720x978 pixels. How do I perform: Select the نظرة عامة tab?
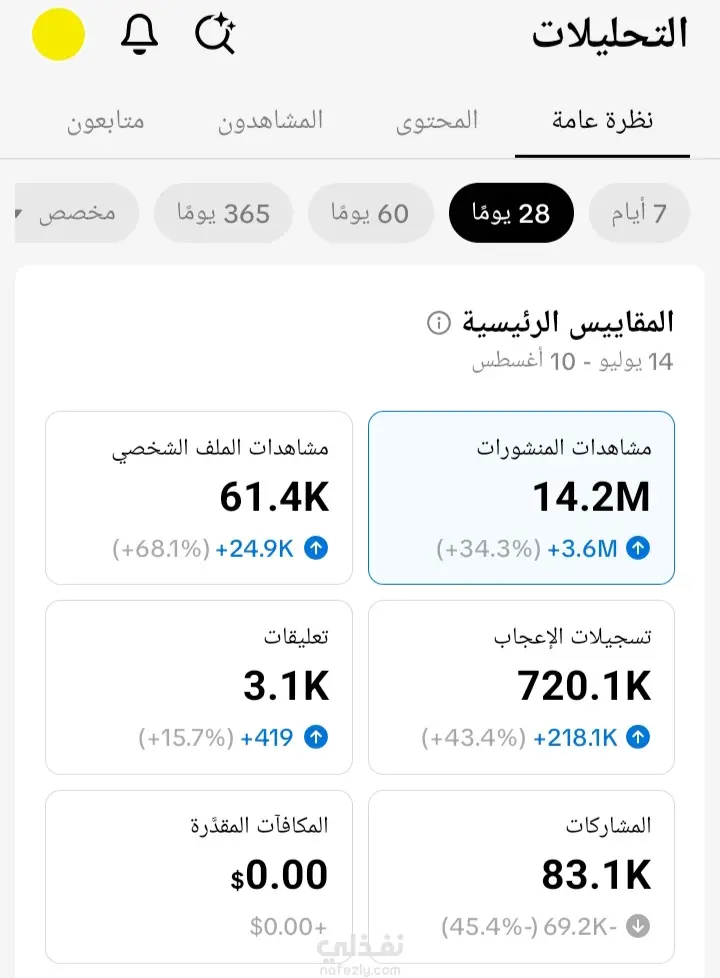coord(602,120)
